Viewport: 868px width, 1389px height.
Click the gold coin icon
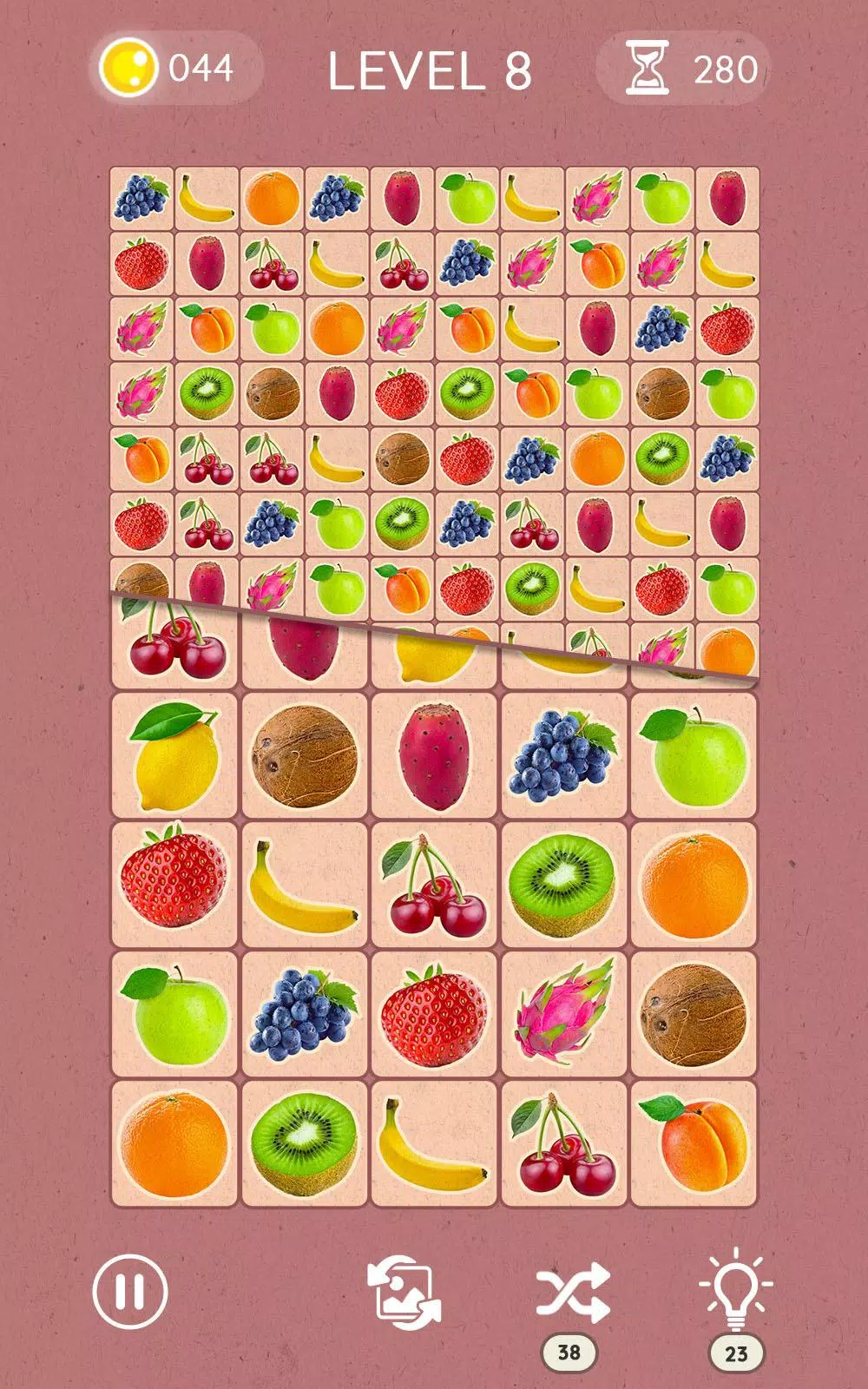128,65
